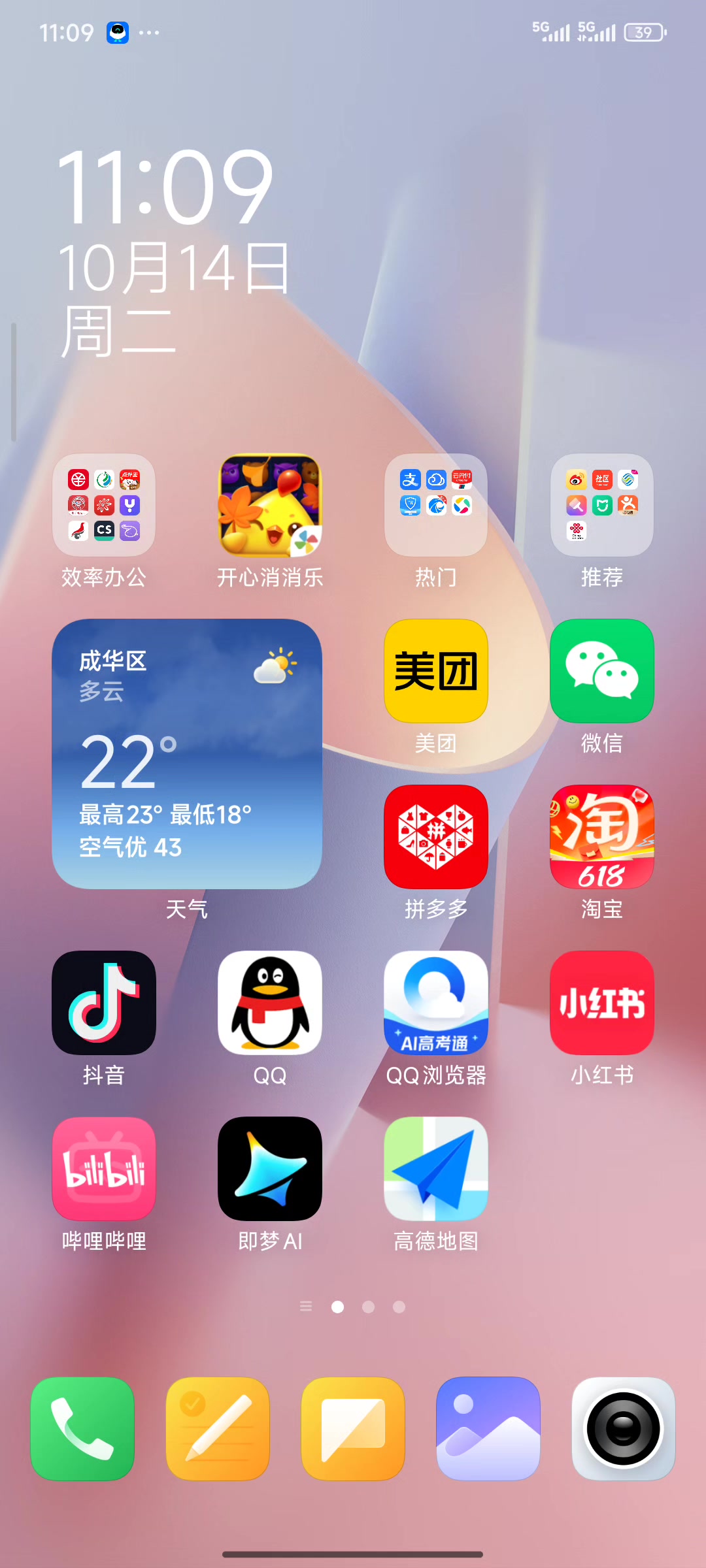Viewport: 706px width, 1568px height.
Task: Open 即梦 AI
Action: (x=270, y=1169)
